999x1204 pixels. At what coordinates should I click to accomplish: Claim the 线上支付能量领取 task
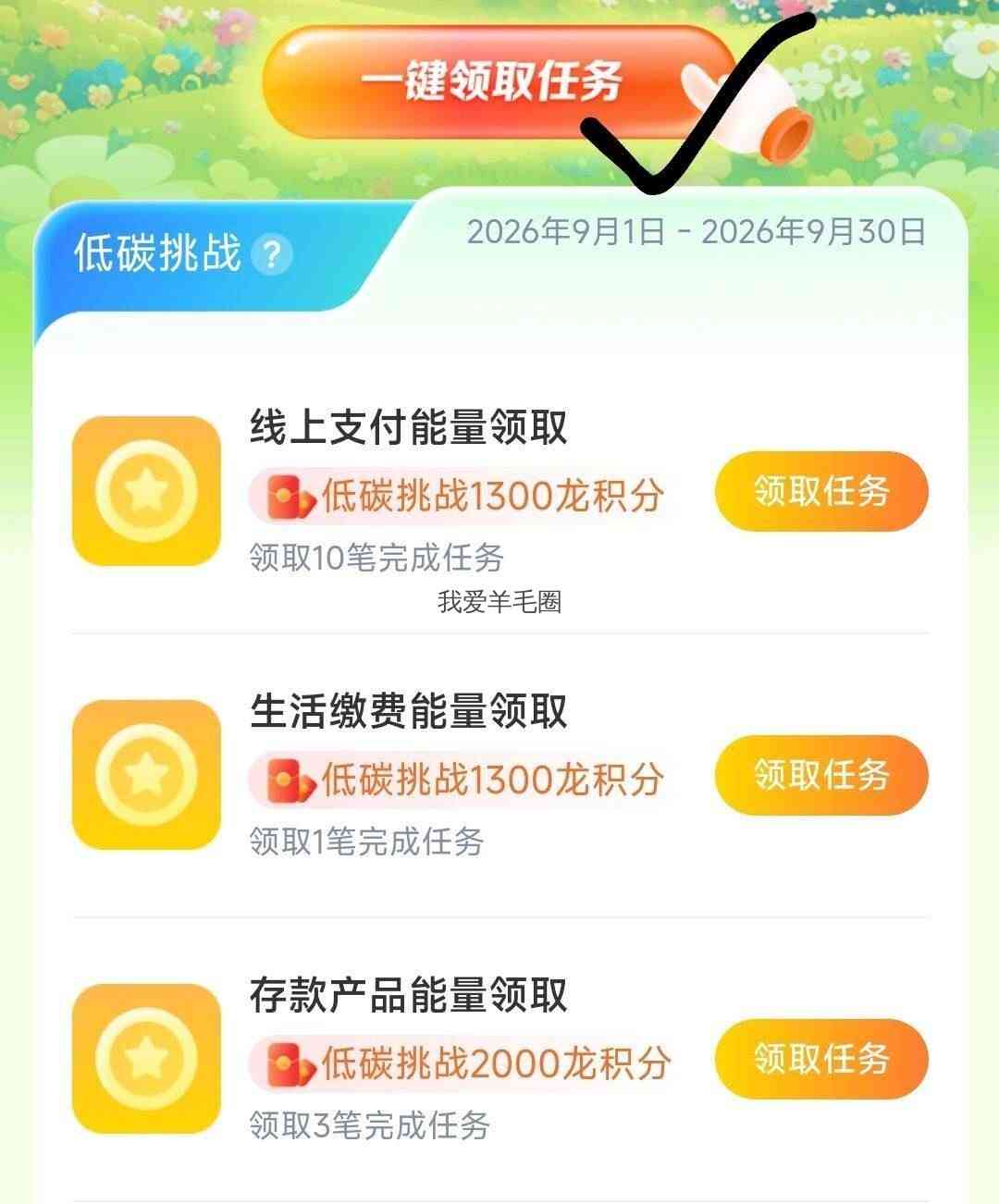coord(820,491)
